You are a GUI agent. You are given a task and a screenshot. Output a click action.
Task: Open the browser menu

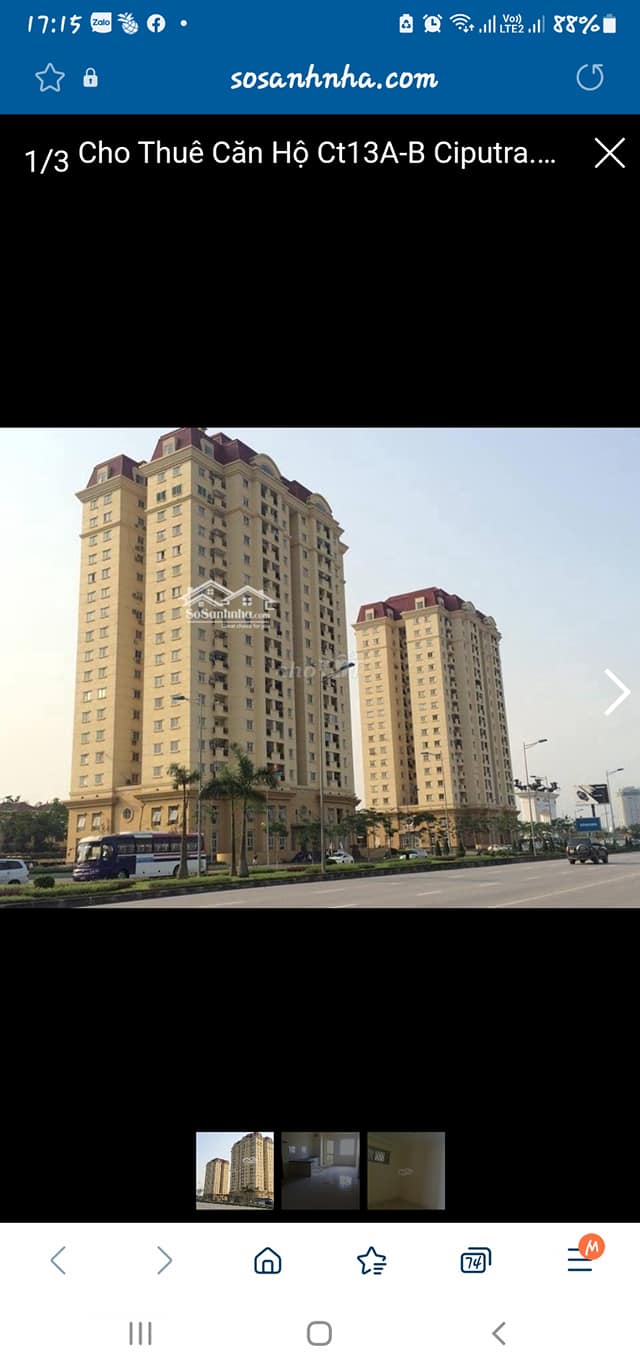(x=581, y=1258)
